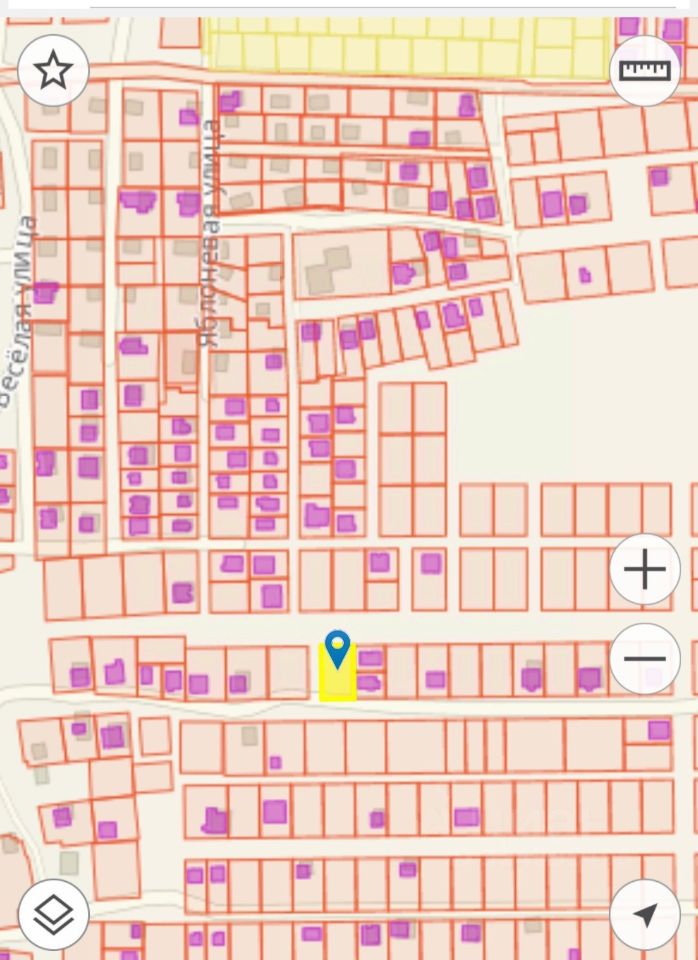Zoom out with the minus button

pyautogui.click(x=645, y=659)
